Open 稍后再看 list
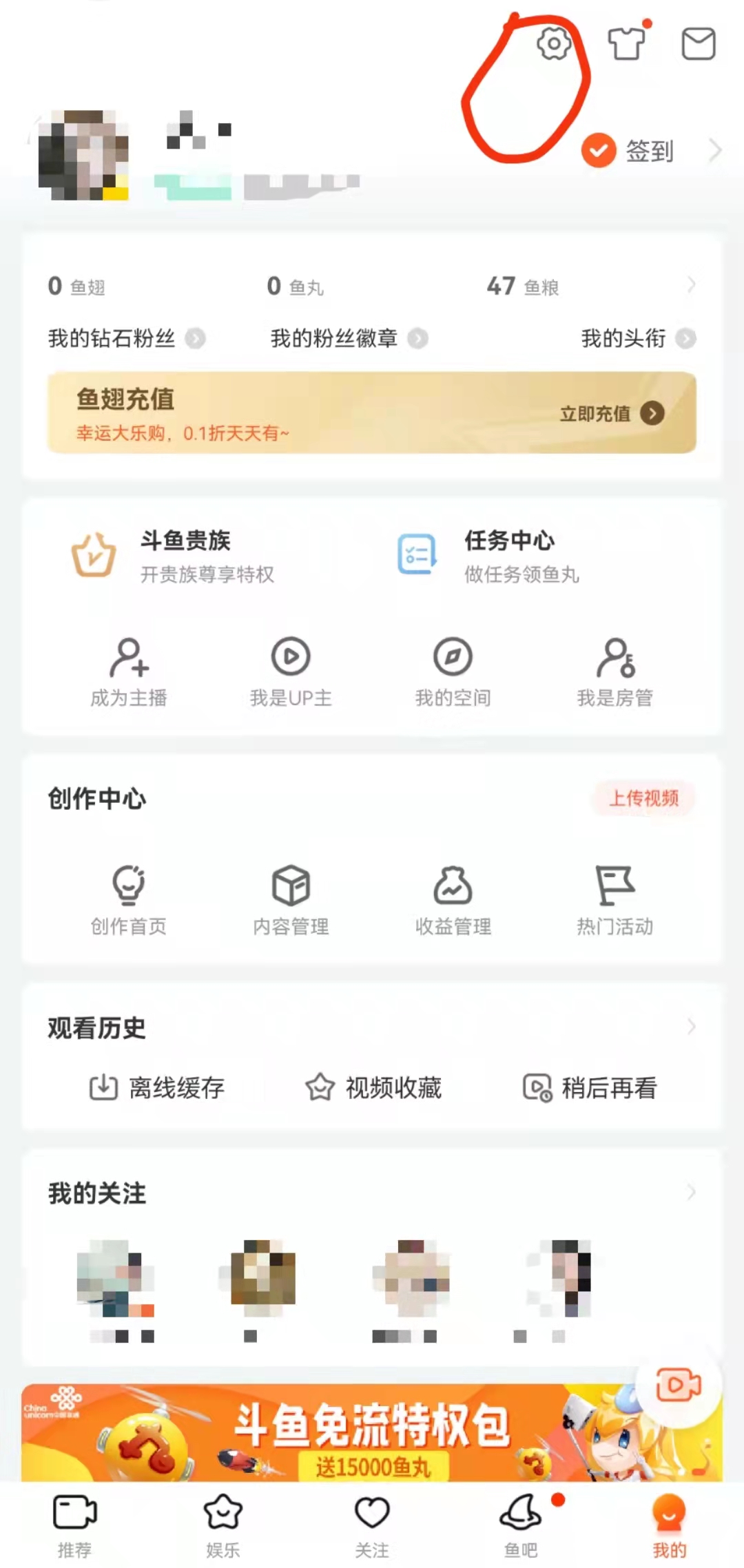 point(590,1088)
